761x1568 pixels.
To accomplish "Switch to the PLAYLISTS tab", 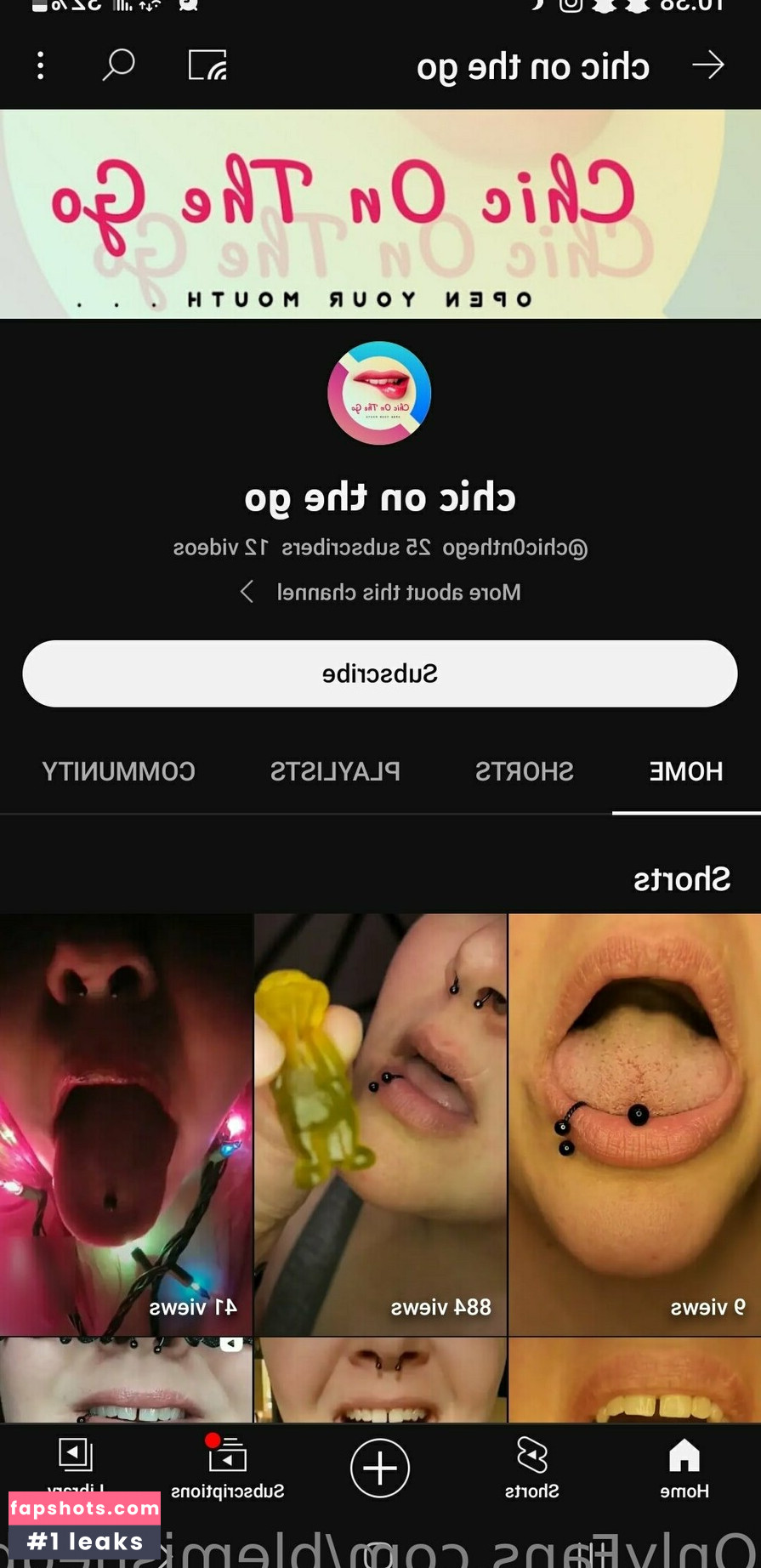I will 335,771.
